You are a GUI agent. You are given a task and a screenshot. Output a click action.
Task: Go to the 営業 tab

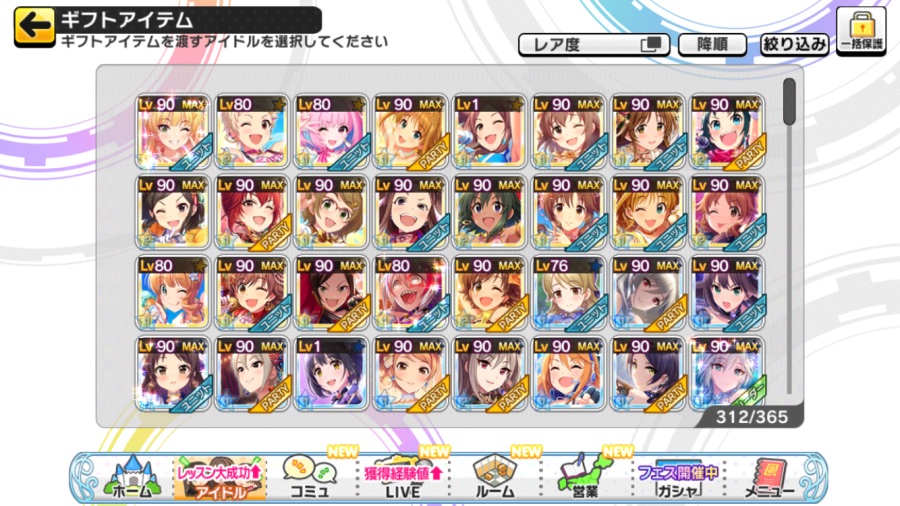point(582,478)
